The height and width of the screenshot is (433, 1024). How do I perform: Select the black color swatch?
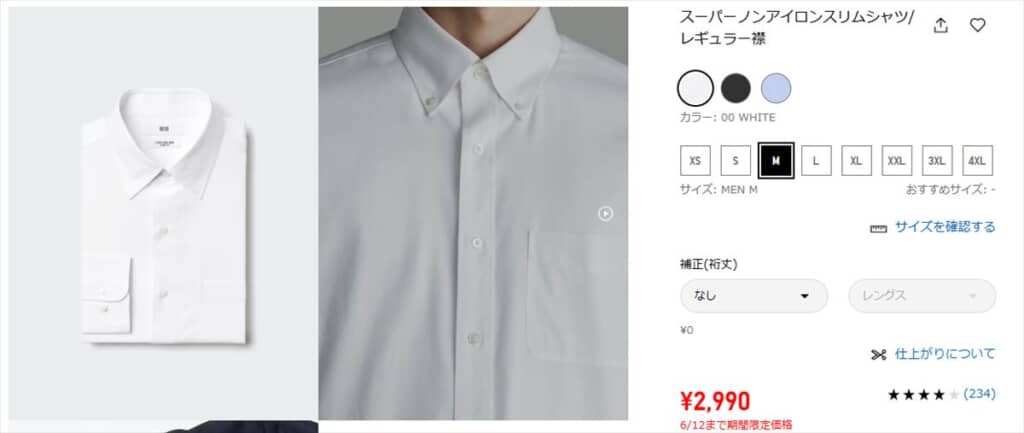pyautogui.click(x=736, y=88)
